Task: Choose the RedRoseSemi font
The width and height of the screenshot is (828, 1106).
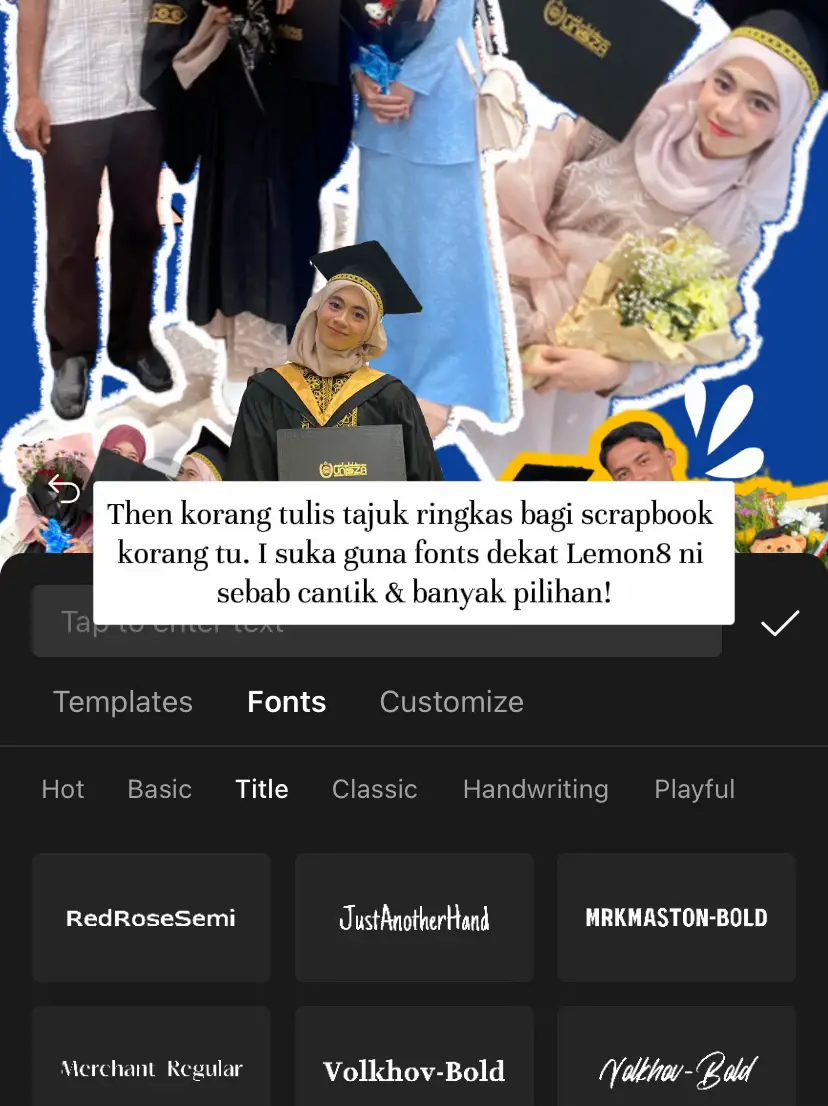Action: pos(151,918)
